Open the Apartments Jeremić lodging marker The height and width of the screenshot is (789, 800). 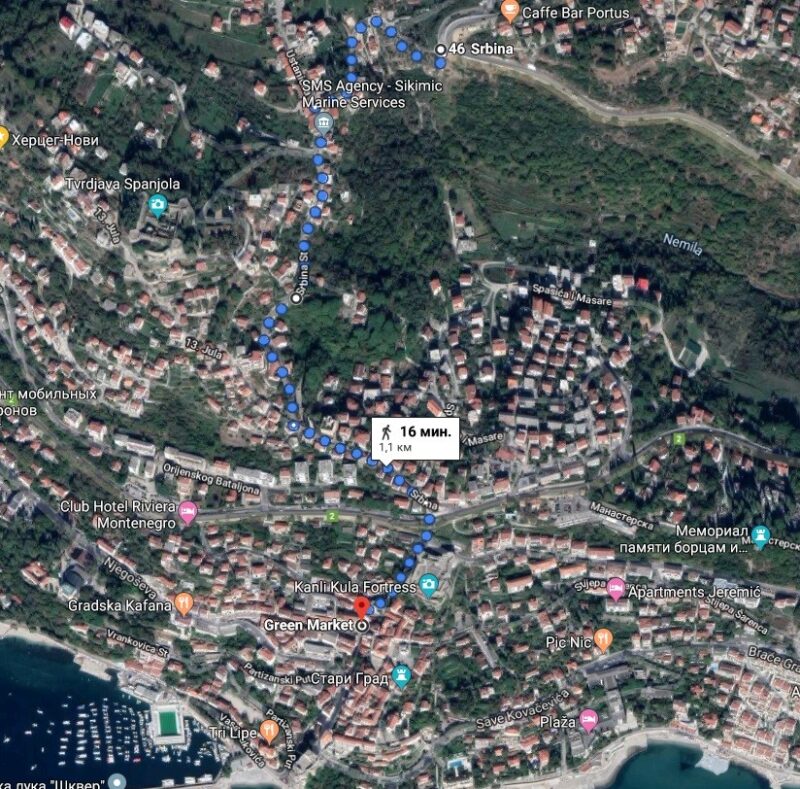616,590
